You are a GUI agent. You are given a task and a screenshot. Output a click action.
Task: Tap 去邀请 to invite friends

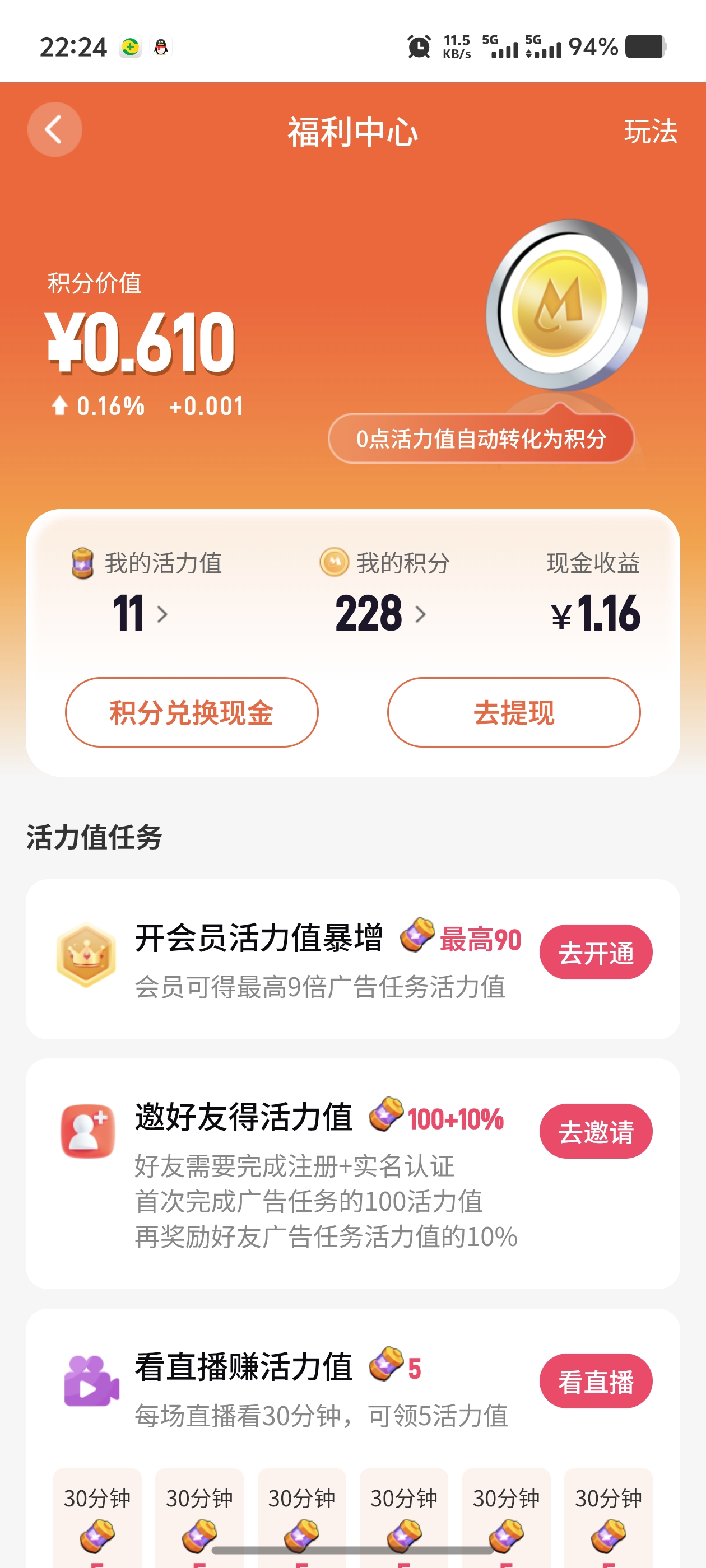(595, 1131)
